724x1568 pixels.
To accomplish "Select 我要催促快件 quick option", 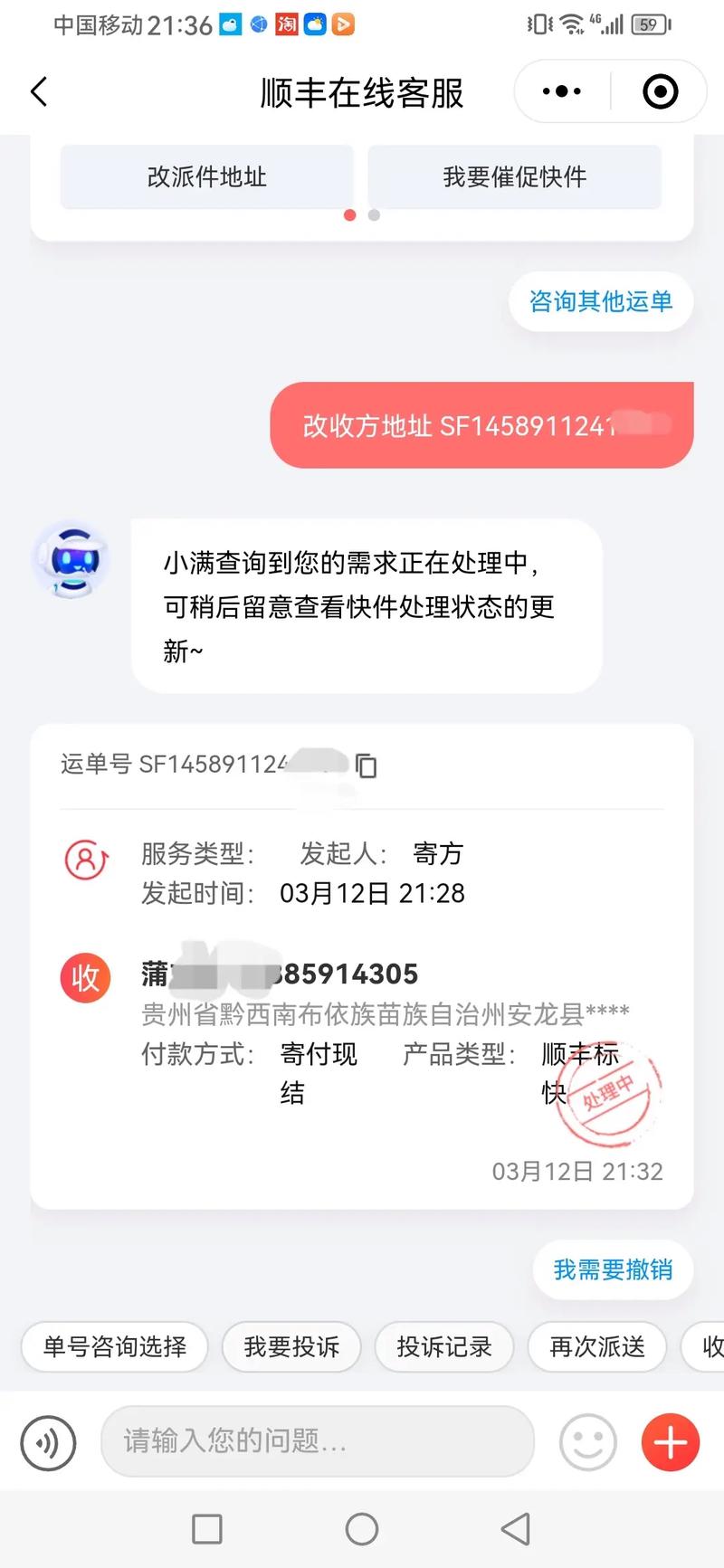I will [514, 176].
